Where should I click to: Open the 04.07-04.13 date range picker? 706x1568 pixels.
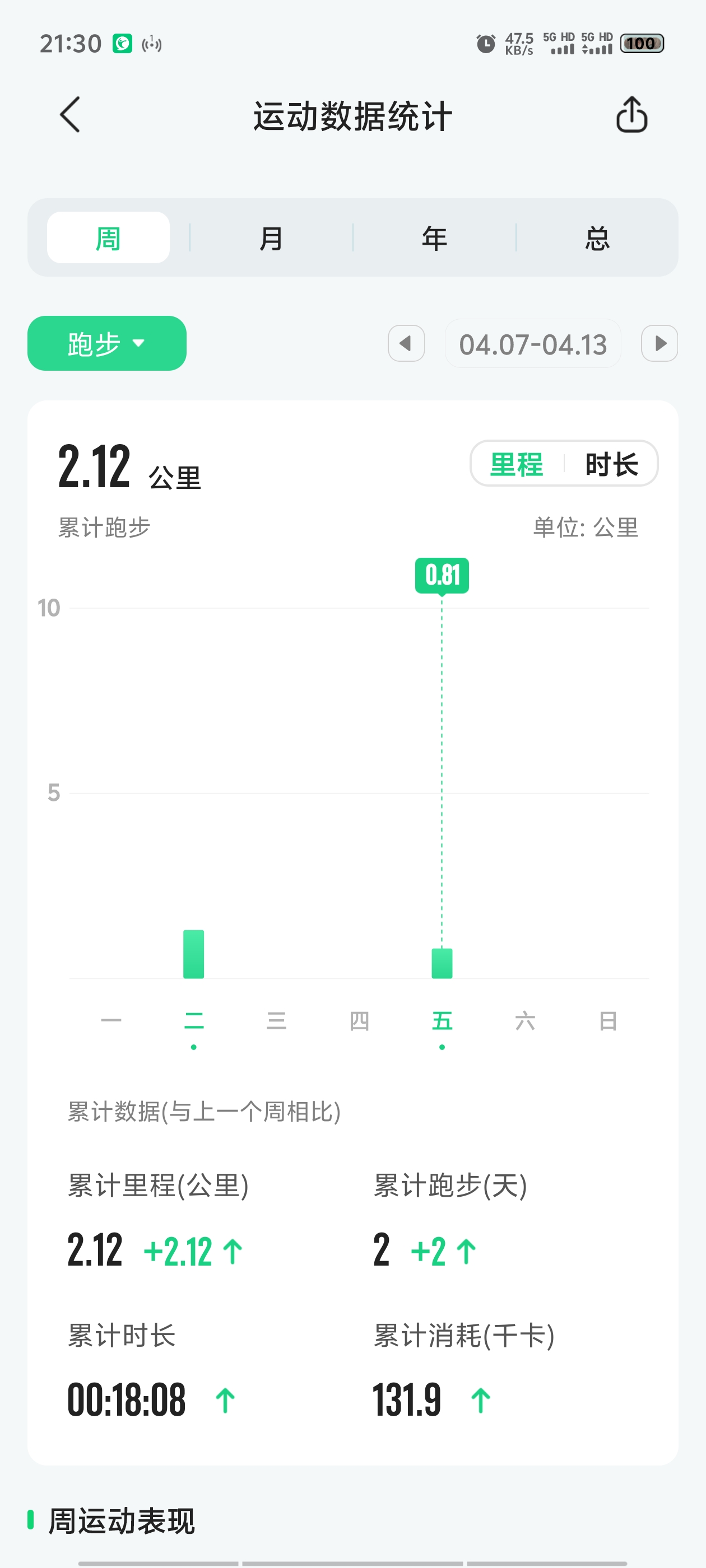pyautogui.click(x=532, y=344)
